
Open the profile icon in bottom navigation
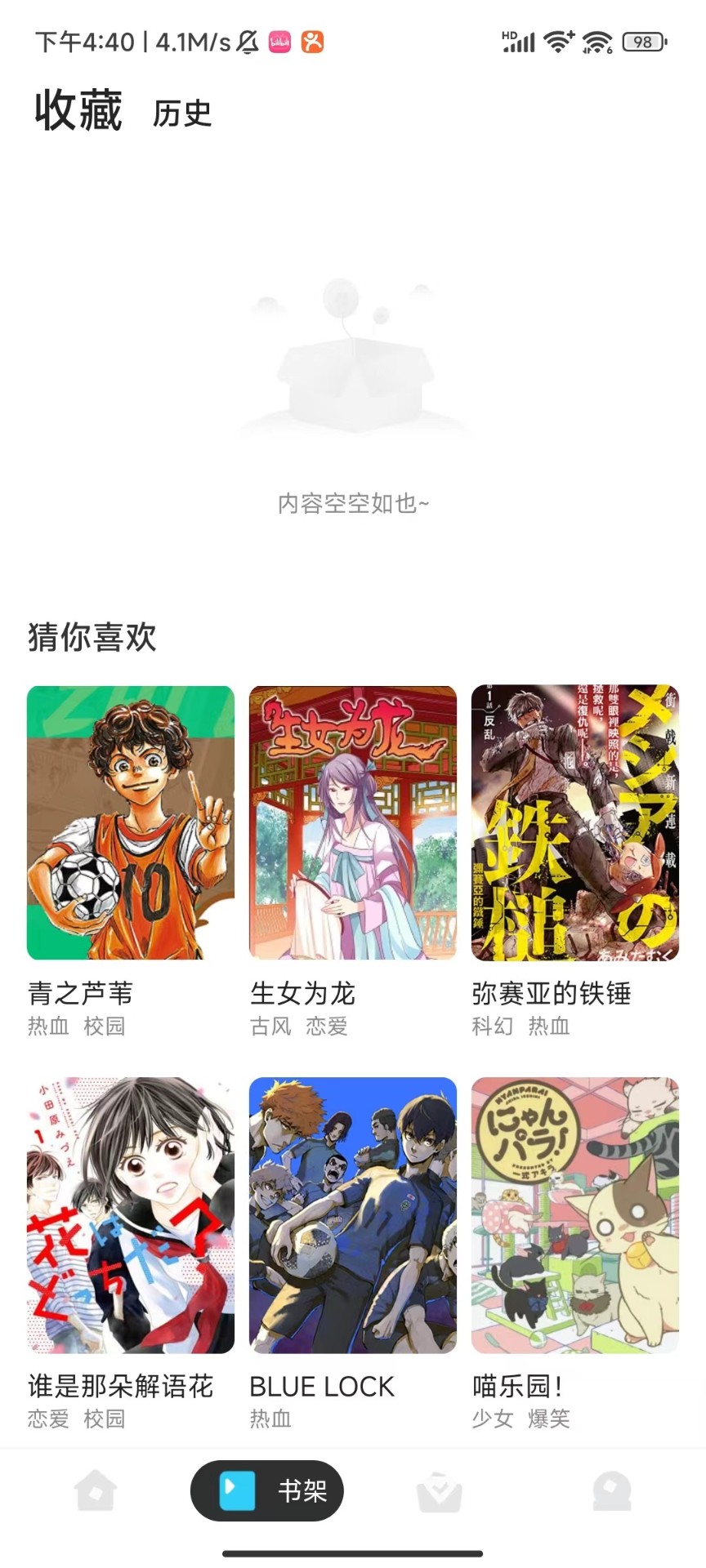611,1490
